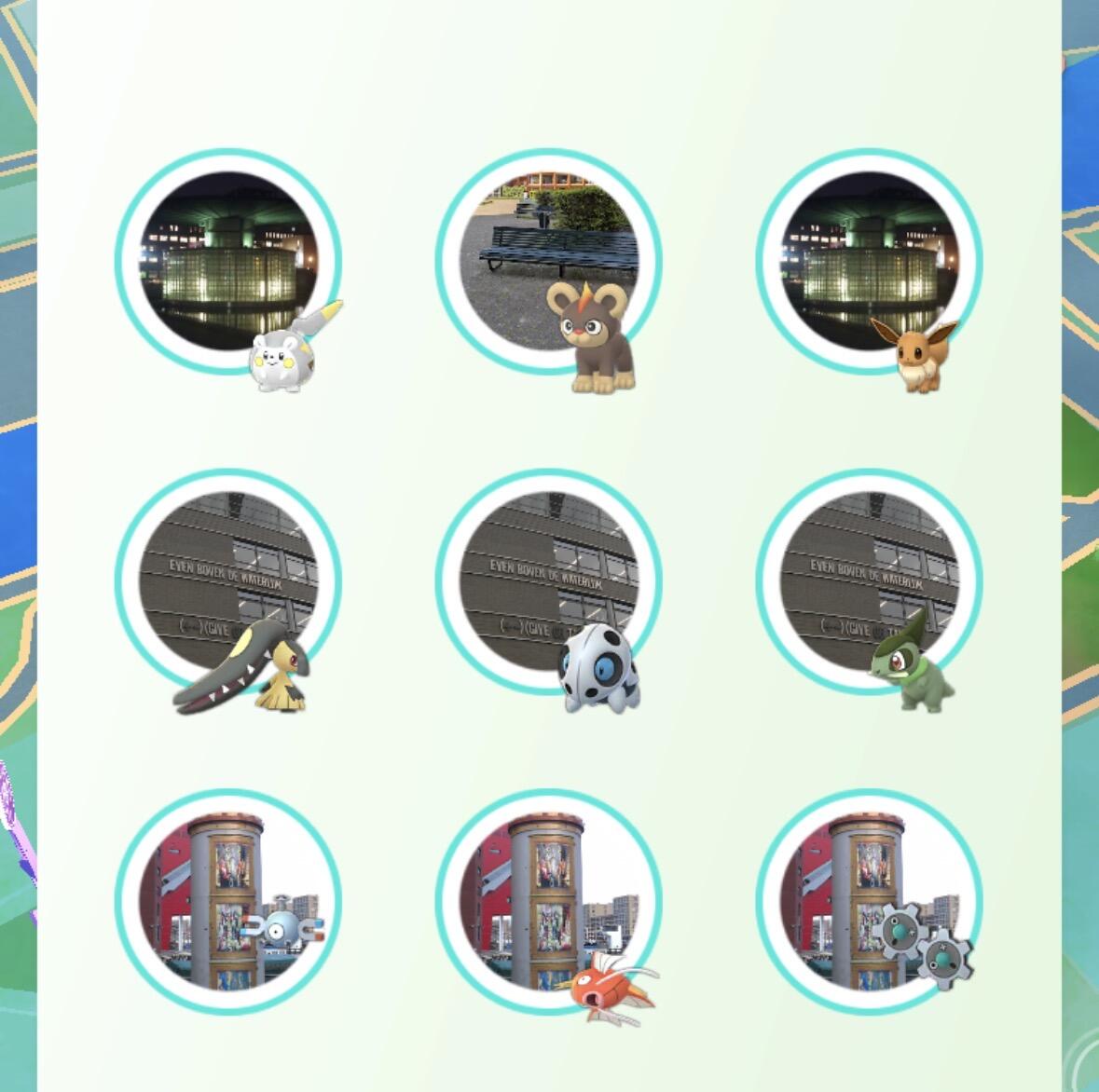Open the gym tile with Klink
1099x1092 pixels.
click(x=869, y=901)
